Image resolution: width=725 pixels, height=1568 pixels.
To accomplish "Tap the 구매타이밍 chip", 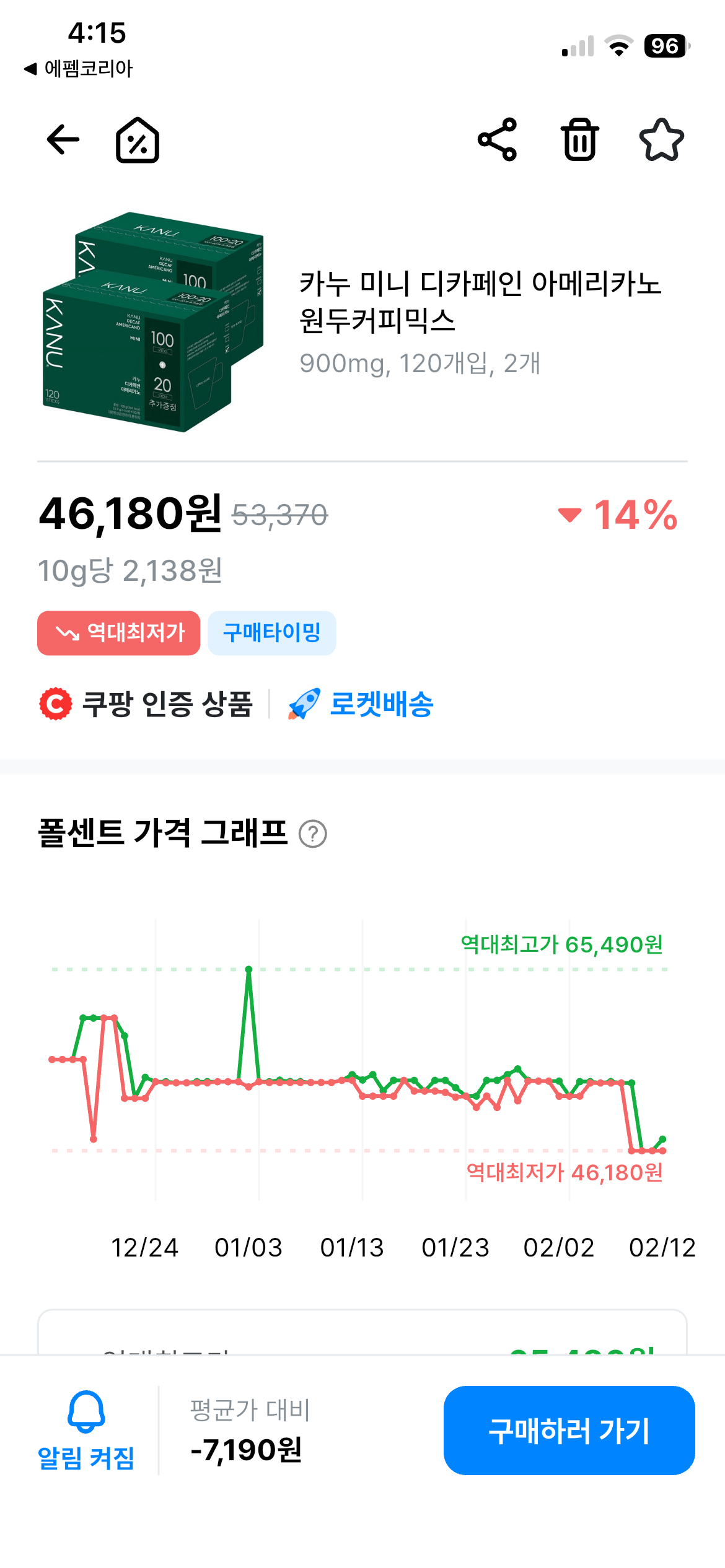I will pyautogui.click(x=272, y=633).
